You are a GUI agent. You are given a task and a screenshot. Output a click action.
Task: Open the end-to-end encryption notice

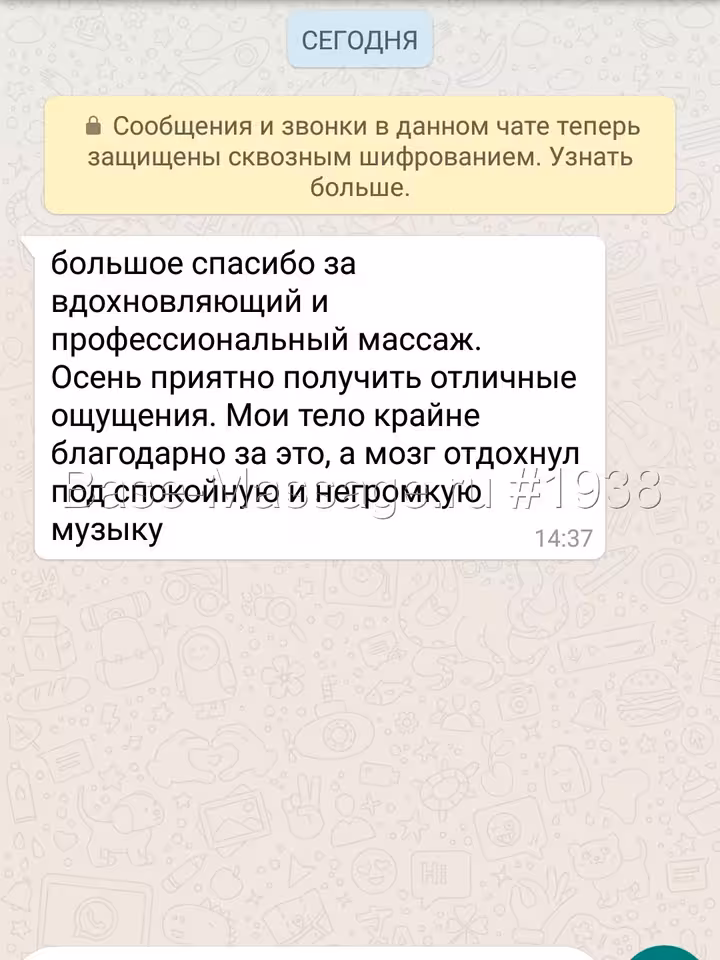click(360, 156)
